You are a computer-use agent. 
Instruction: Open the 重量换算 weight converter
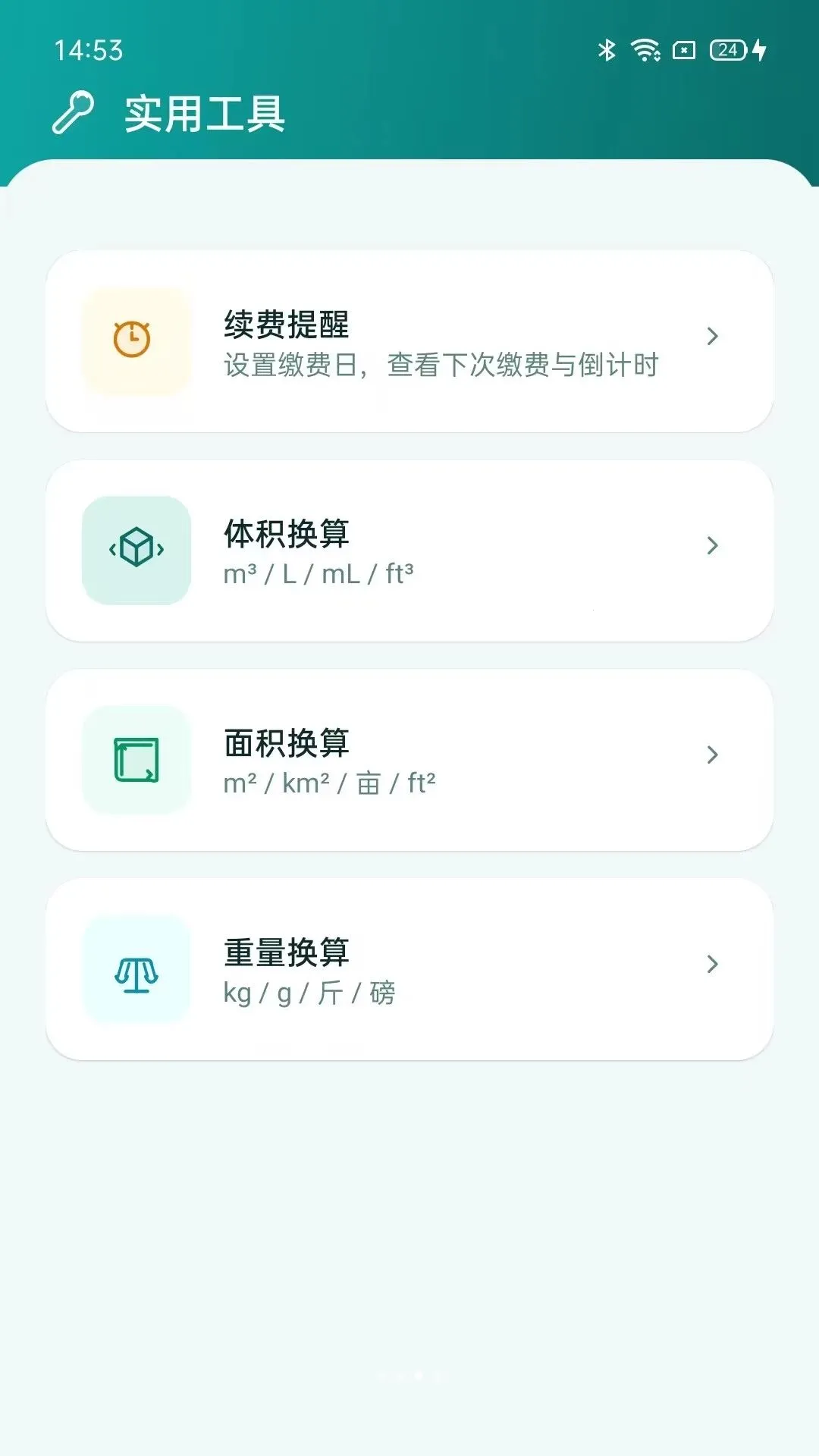[x=409, y=969]
